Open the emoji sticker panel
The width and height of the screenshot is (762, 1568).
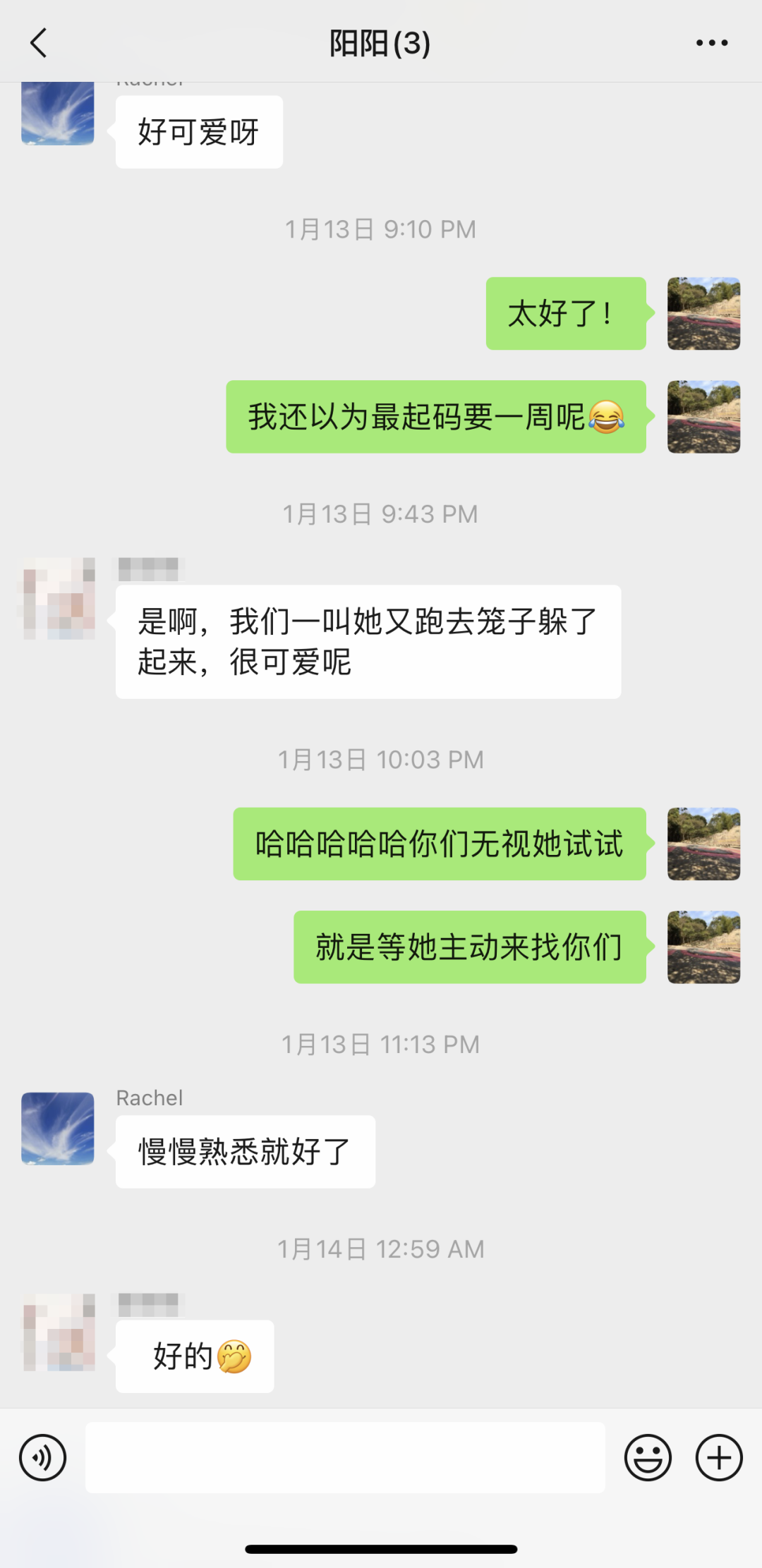647,1457
